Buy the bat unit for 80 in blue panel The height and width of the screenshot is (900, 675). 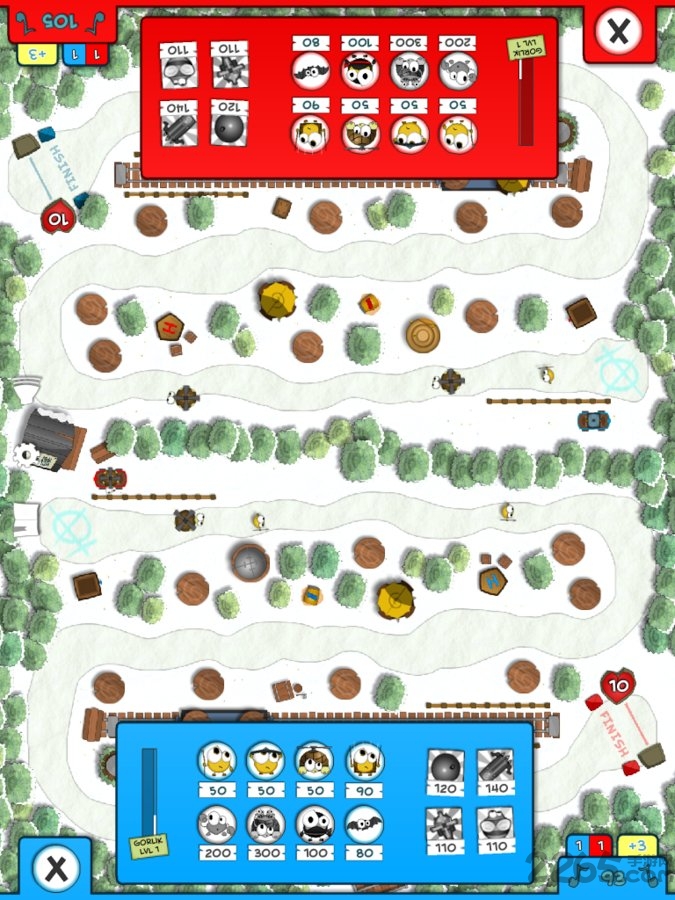click(364, 824)
